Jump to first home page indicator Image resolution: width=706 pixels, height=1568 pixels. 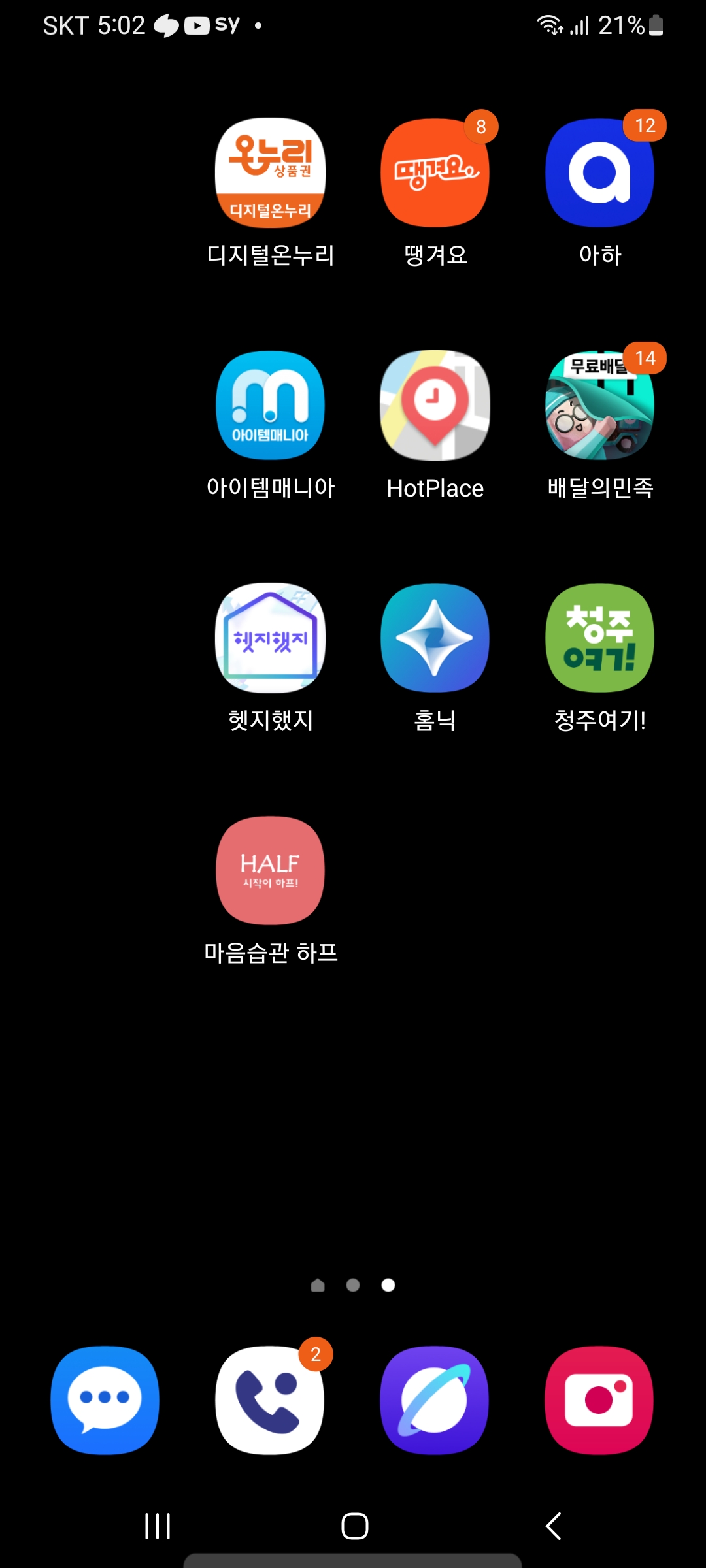pos(318,1285)
